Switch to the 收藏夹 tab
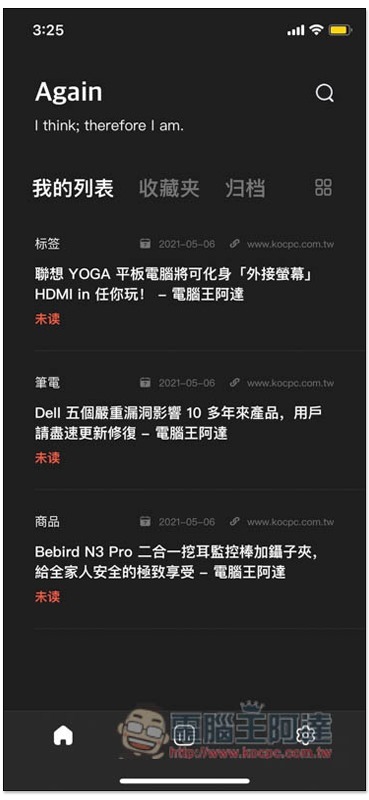Viewport: 369px width, 800px height. point(169,188)
